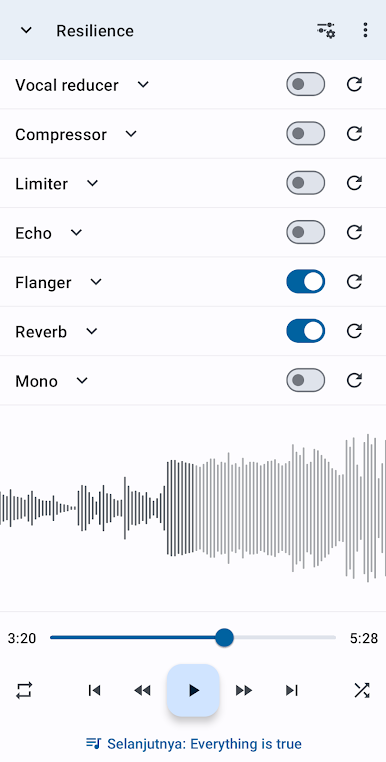This screenshot has width=386, height=762.
Task: Disable the Flanger toggle
Action: click(x=305, y=282)
